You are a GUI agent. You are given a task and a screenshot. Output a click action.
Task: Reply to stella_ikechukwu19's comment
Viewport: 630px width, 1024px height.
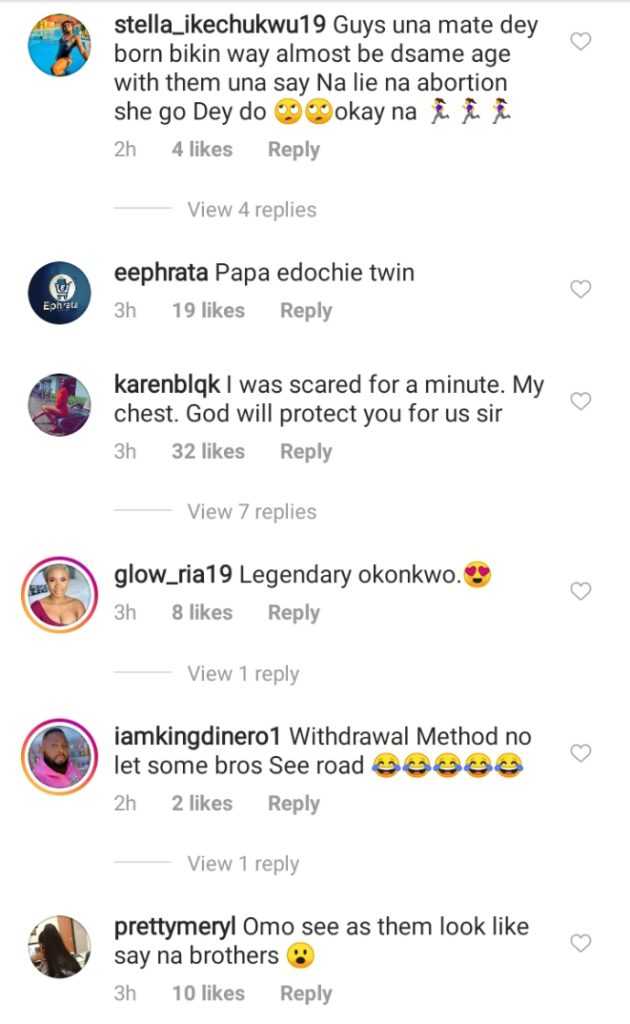[x=293, y=150]
